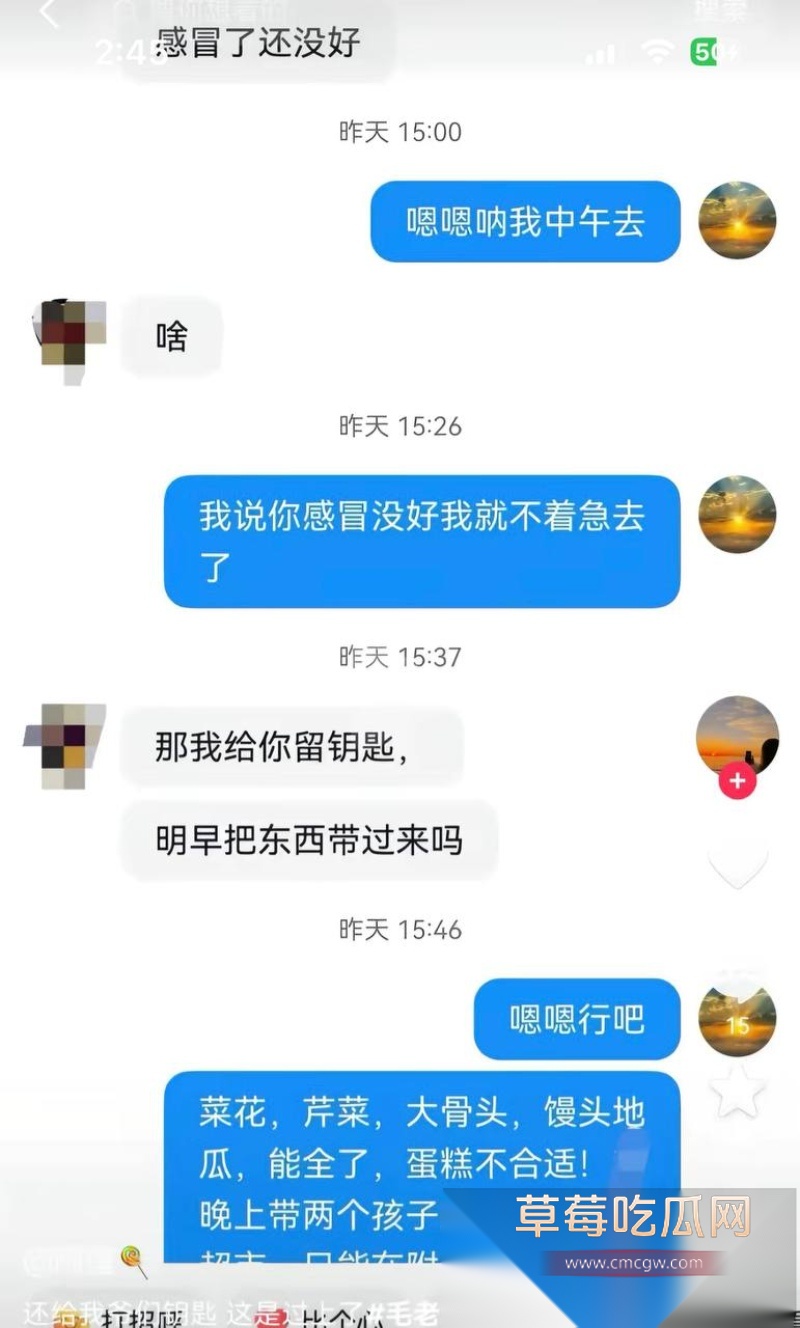Tap the 昨天 15:00 timestamp
The image size is (800, 1328).
click(401, 131)
